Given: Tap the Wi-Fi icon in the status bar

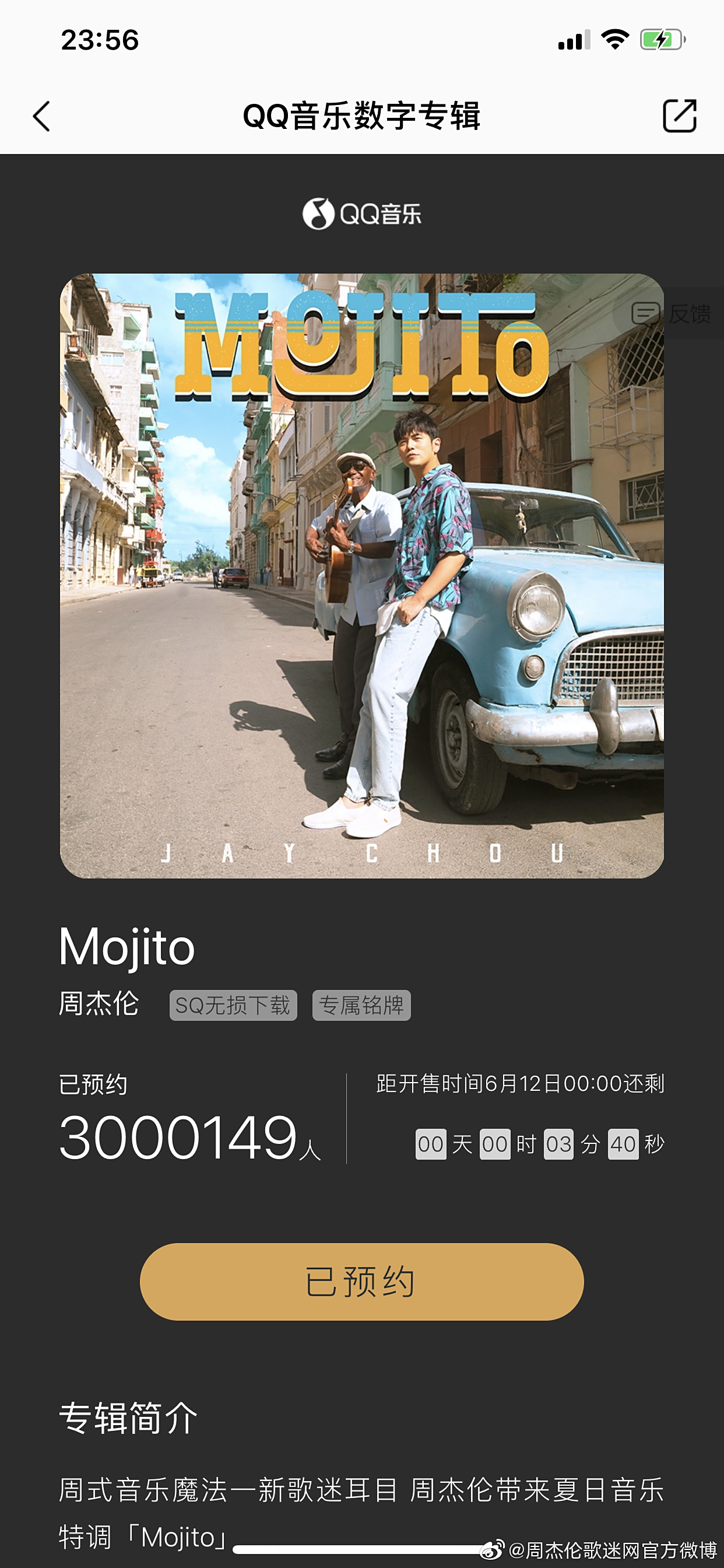Looking at the screenshot, I should 614,38.
